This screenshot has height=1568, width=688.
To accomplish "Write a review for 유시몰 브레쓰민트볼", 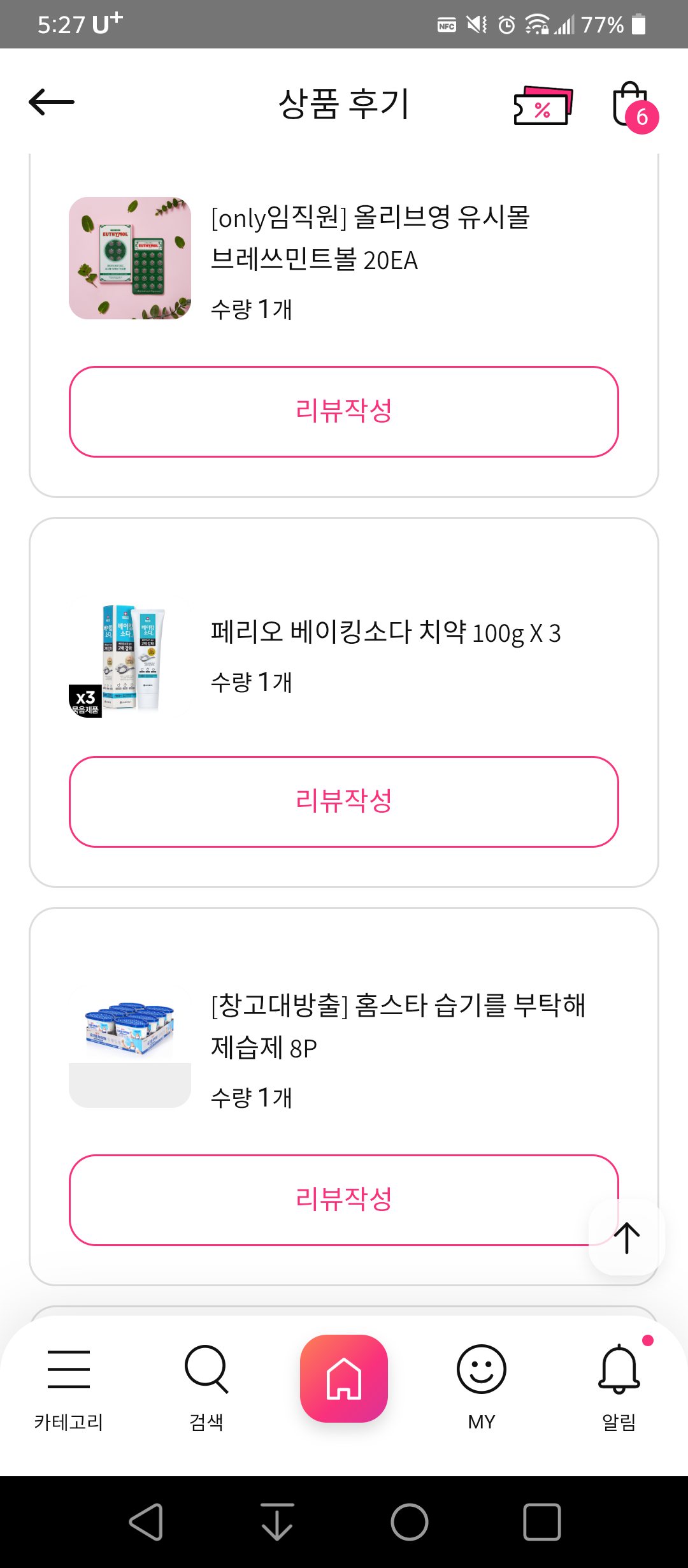I will 344,412.
